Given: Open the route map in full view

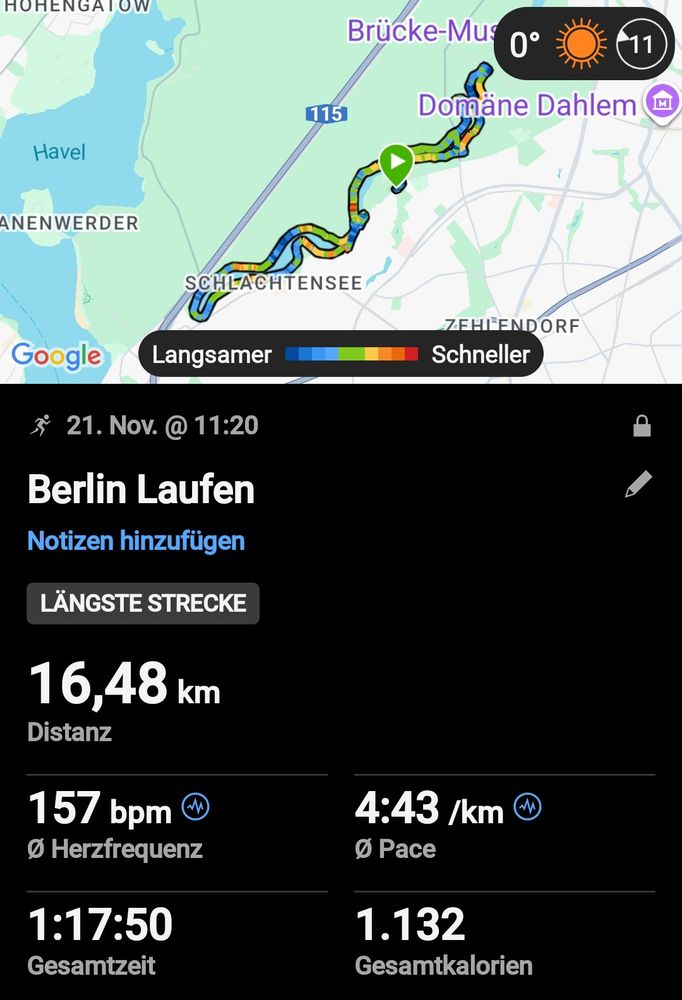Looking at the screenshot, I should pyautogui.click(x=300, y=200).
